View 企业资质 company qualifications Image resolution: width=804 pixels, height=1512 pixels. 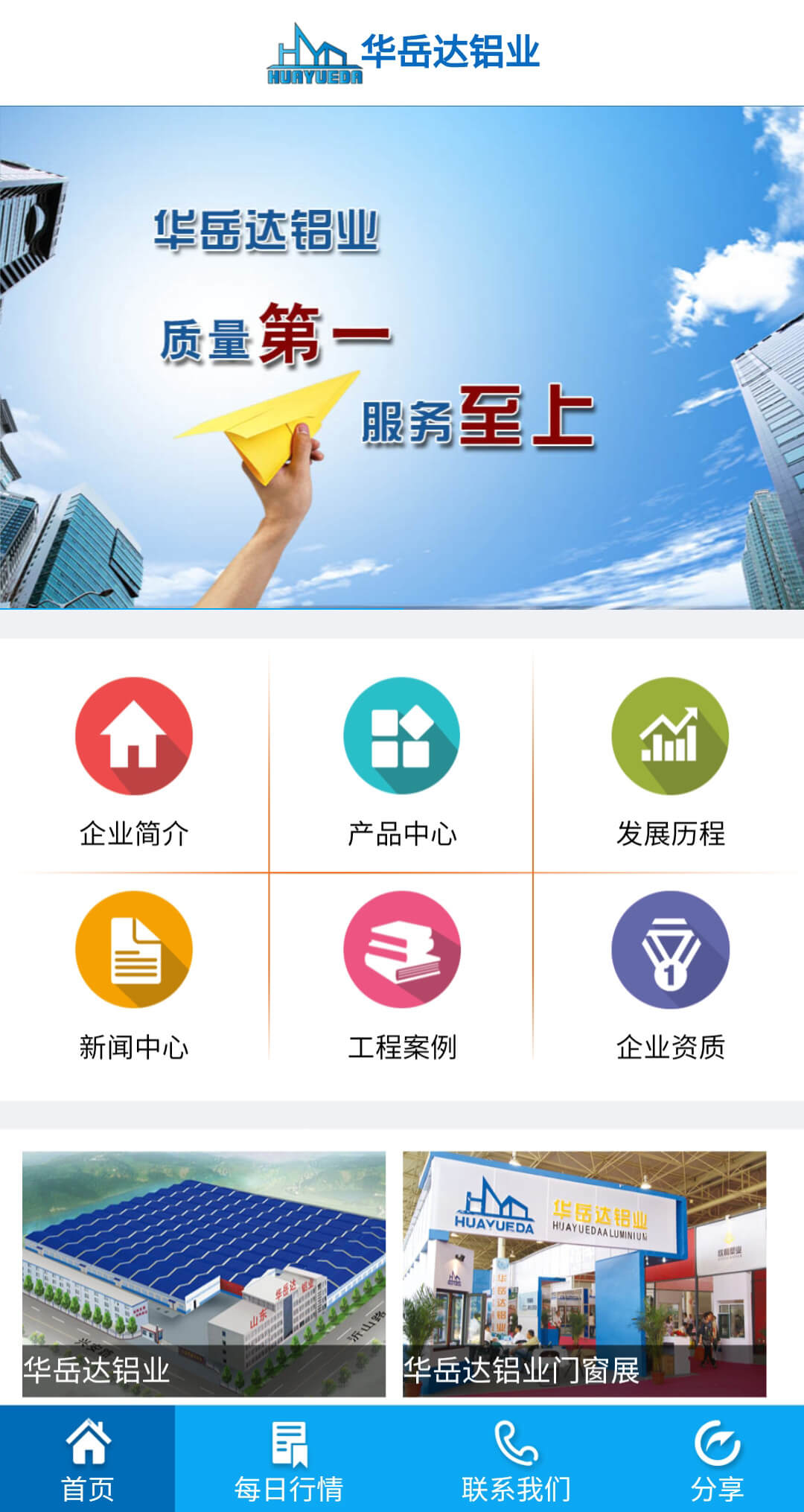(x=670, y=975)
